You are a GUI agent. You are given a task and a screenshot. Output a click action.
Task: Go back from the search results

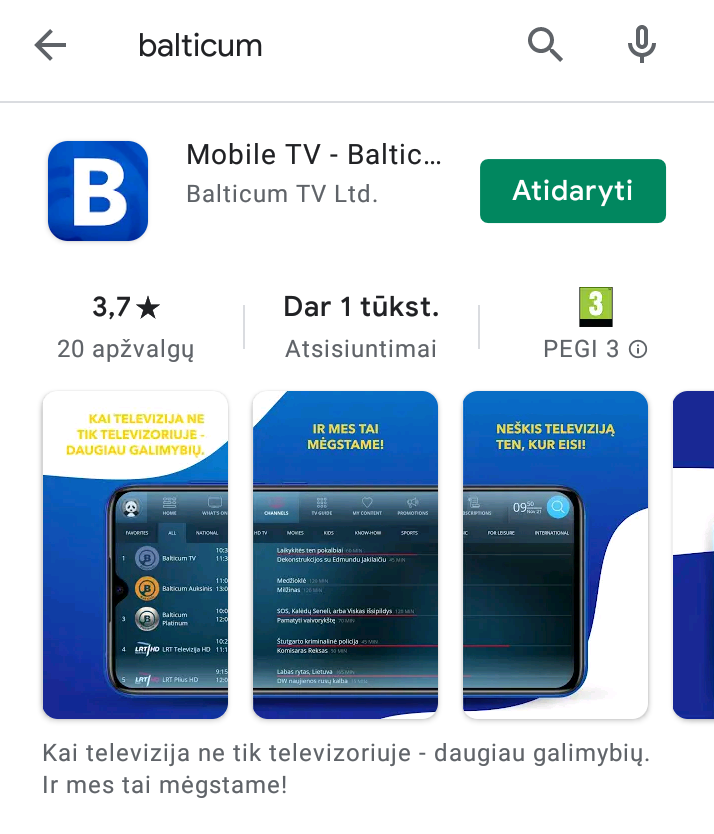click(x=50, y=45)
